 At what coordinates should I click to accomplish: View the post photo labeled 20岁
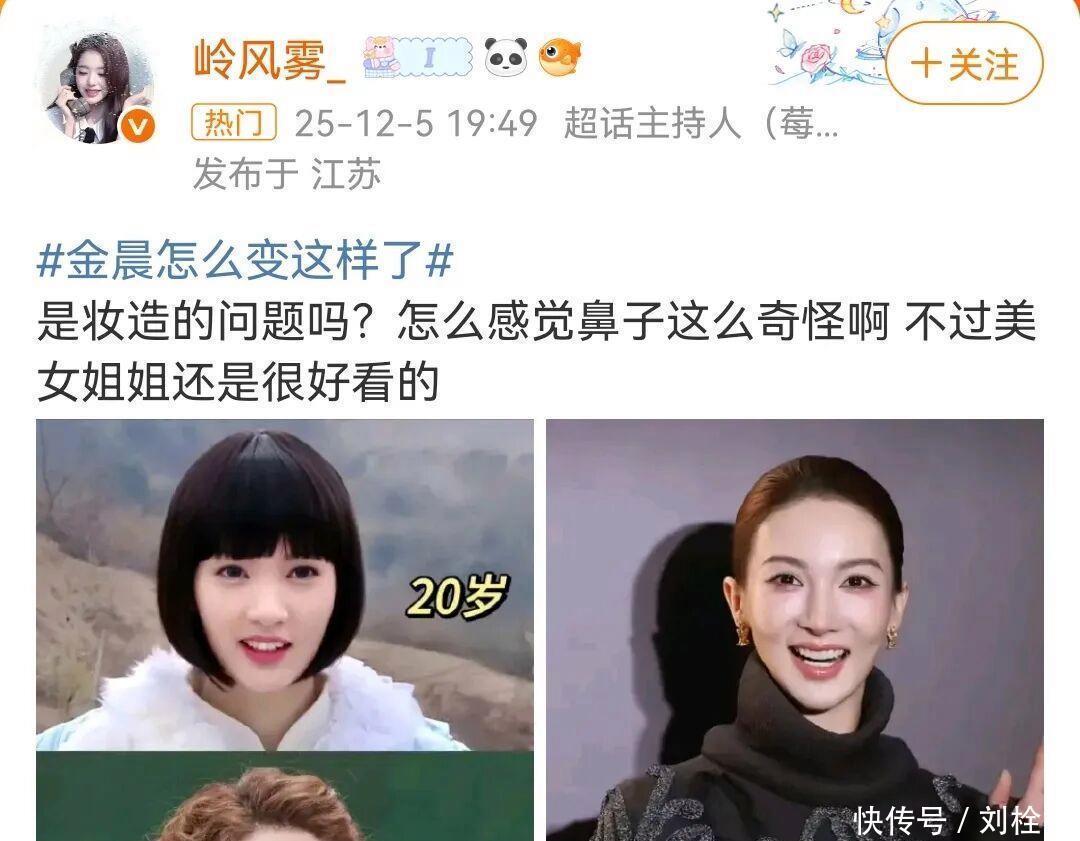point(284,585)
